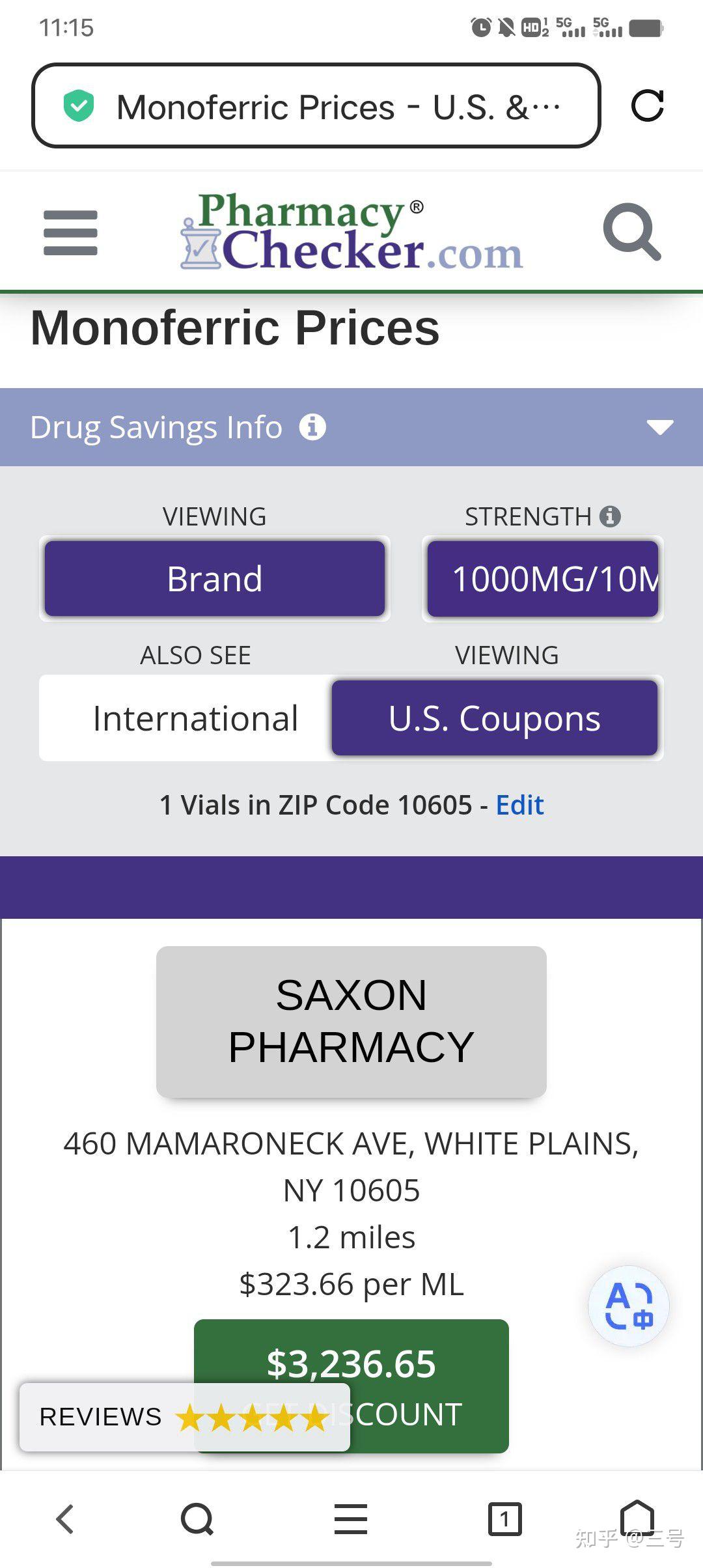Open the hamburger menu
Image resolution: width=703 pixels, height=1568 pixels.
click(x=70, y=232)
